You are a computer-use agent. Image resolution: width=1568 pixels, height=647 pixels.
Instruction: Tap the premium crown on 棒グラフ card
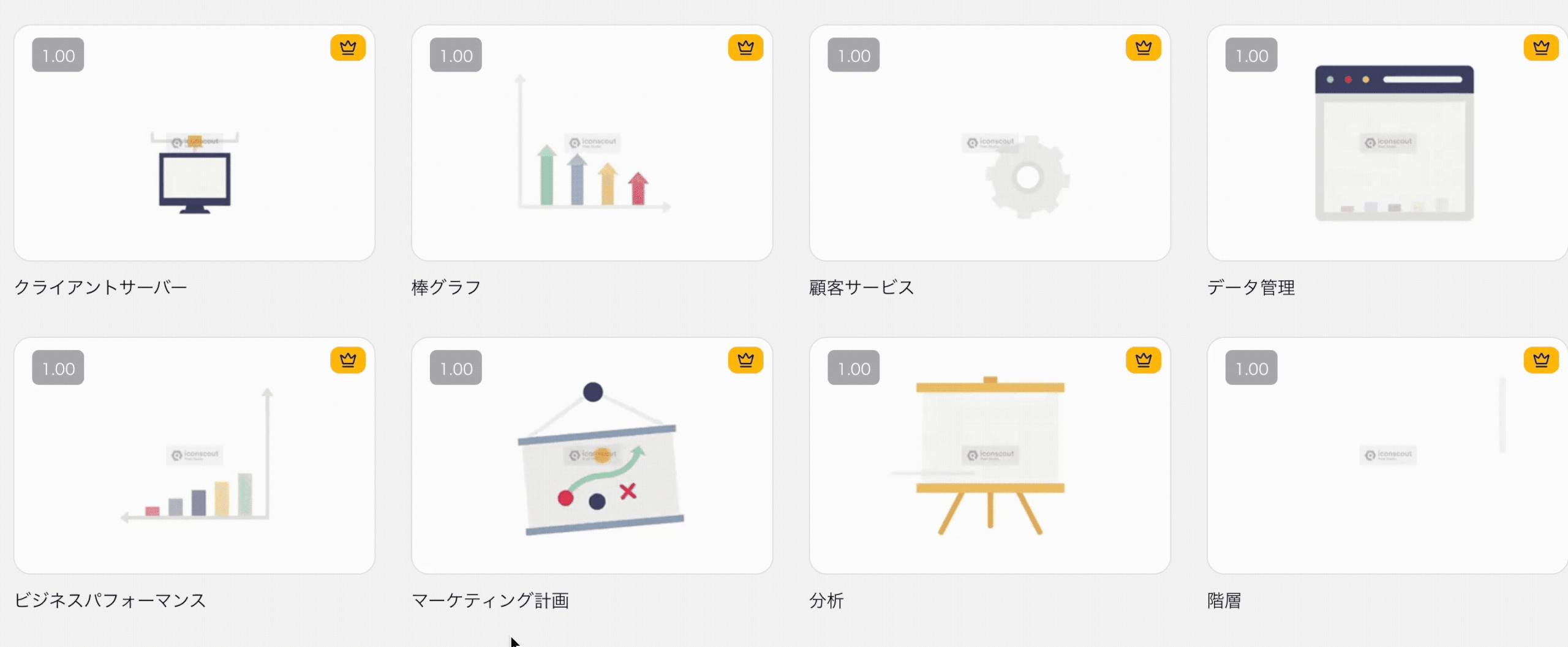pos(745,48)
